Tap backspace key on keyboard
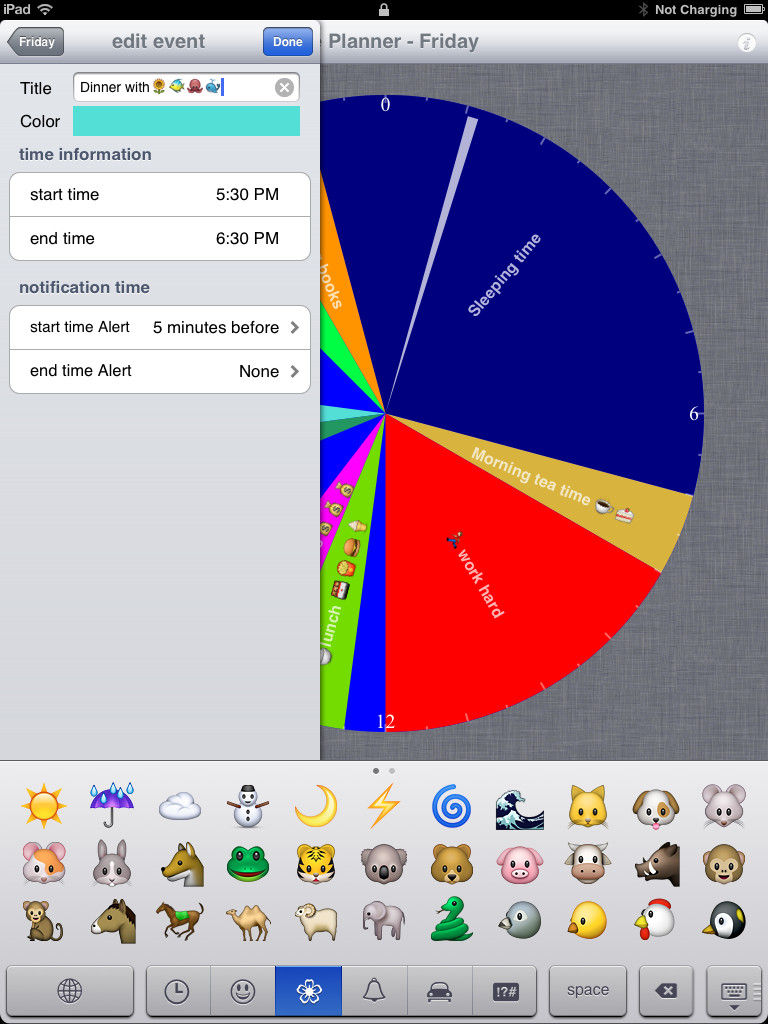 click(x=666, y=991)
